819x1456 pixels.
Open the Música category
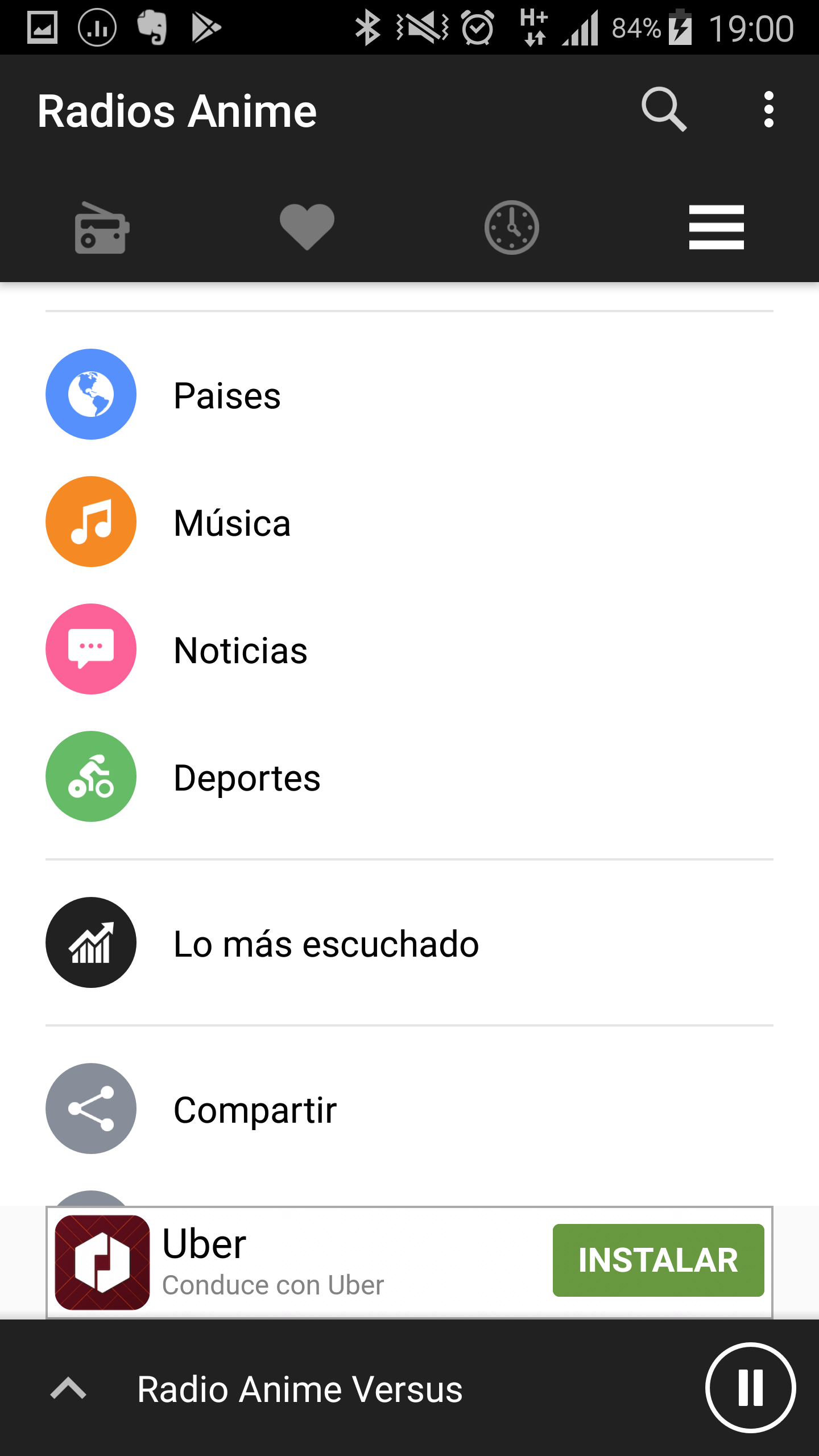click(232, 522)
